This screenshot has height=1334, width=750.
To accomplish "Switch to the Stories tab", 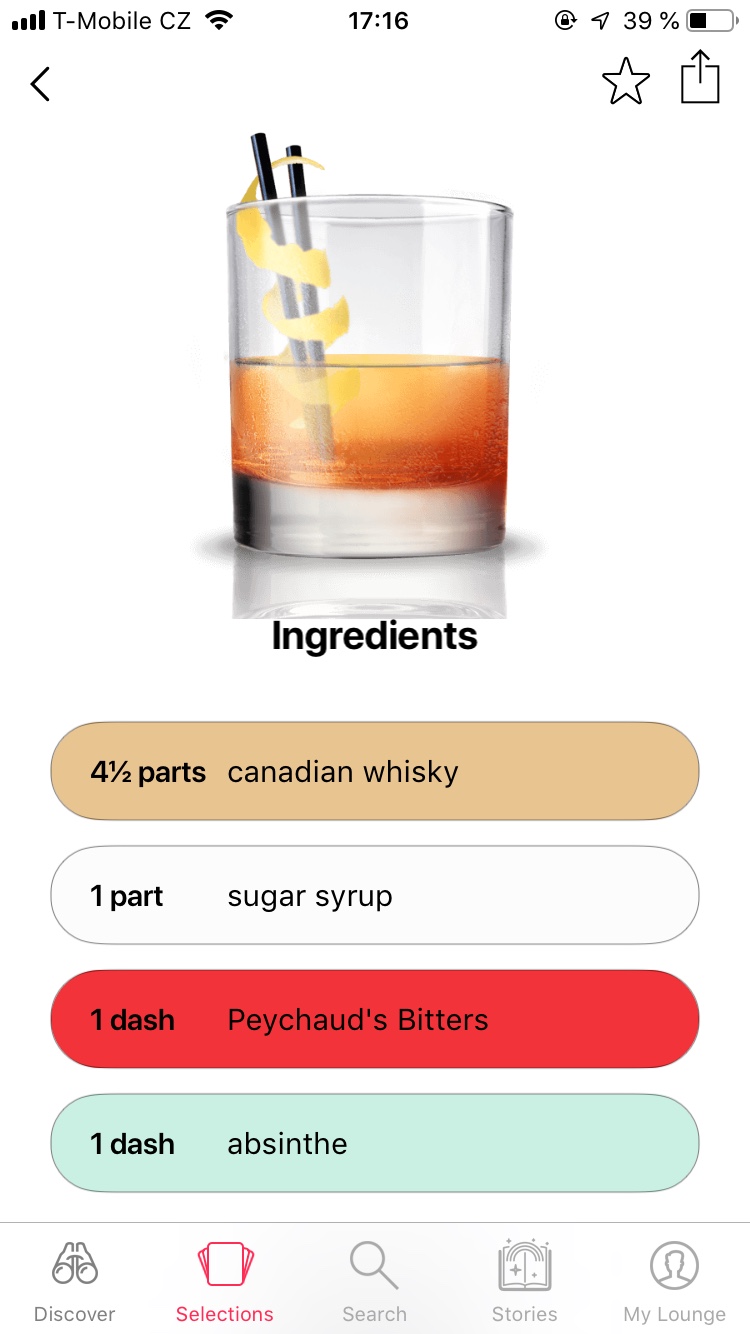I will pos(525,1281).
